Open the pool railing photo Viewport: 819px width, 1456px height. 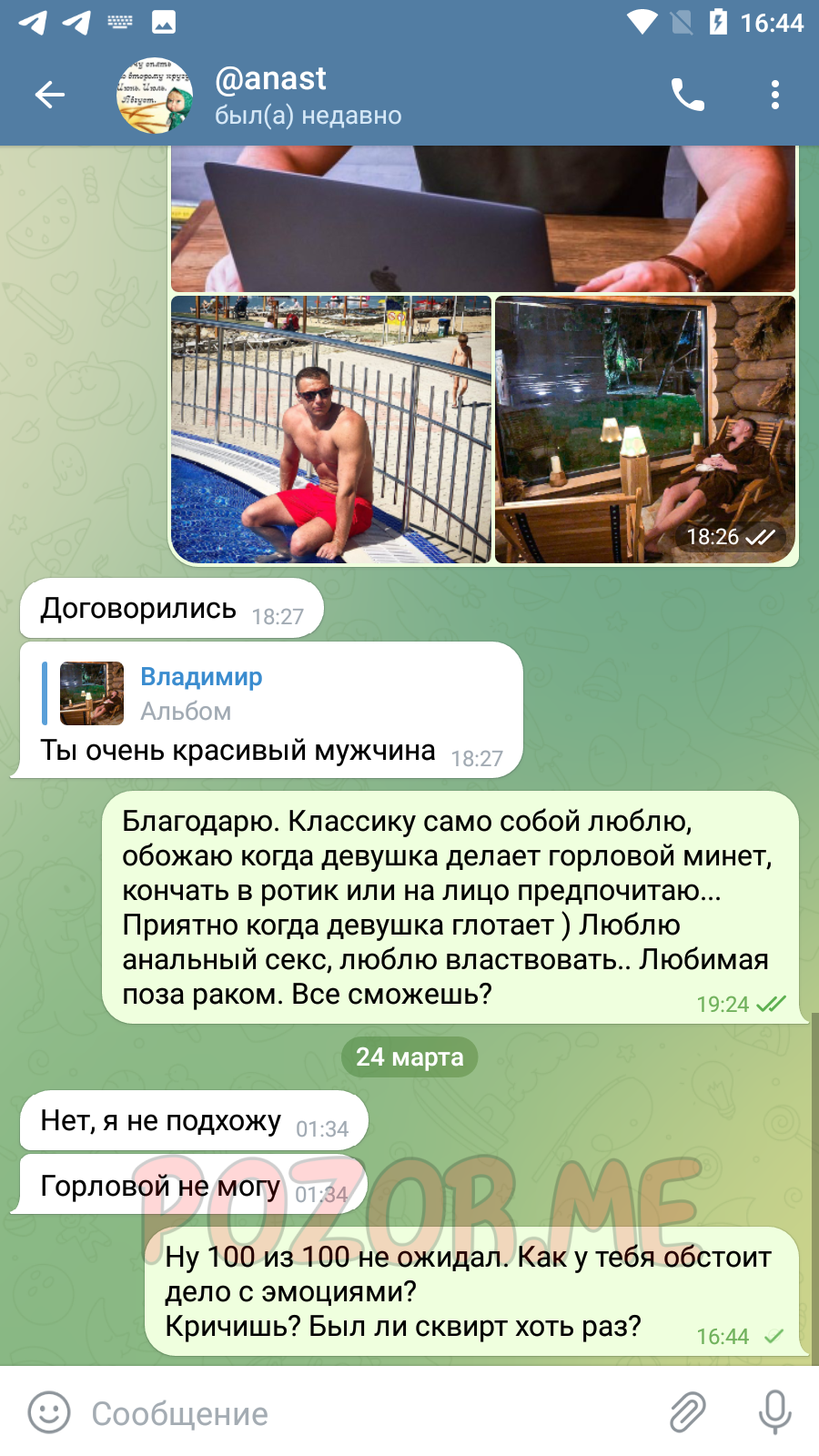coord(331,430)
